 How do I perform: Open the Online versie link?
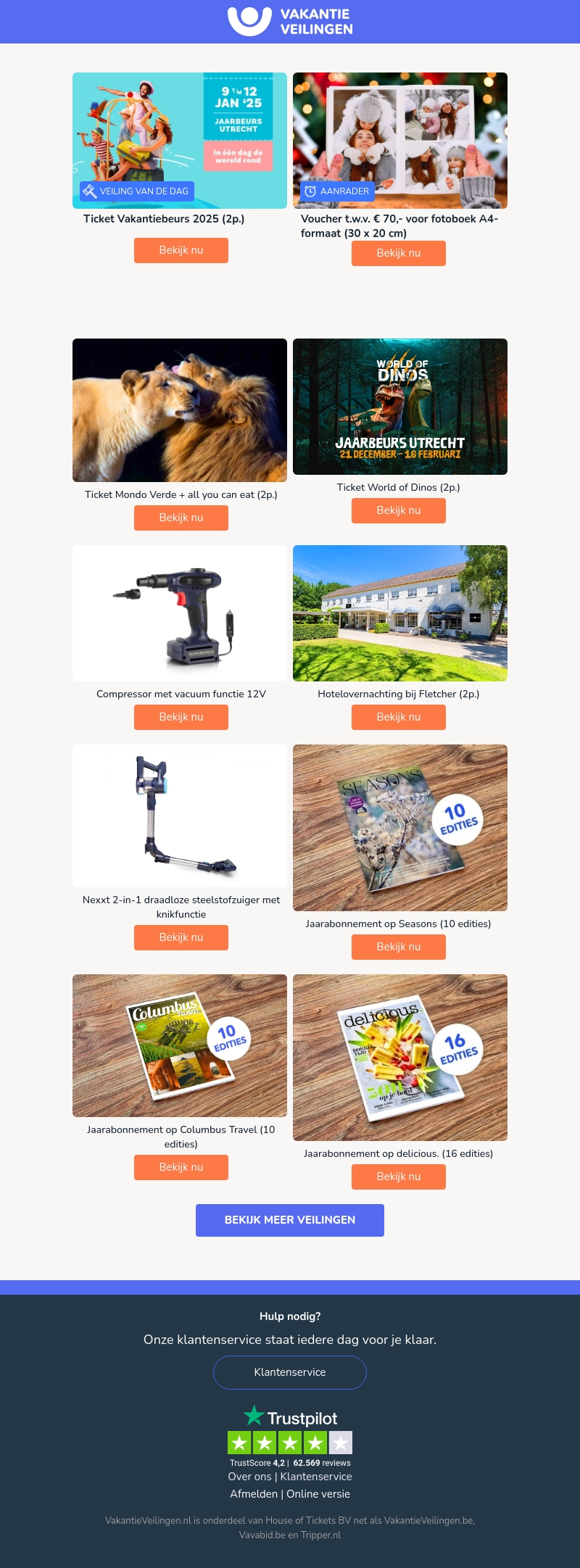tap(318, 1494)
